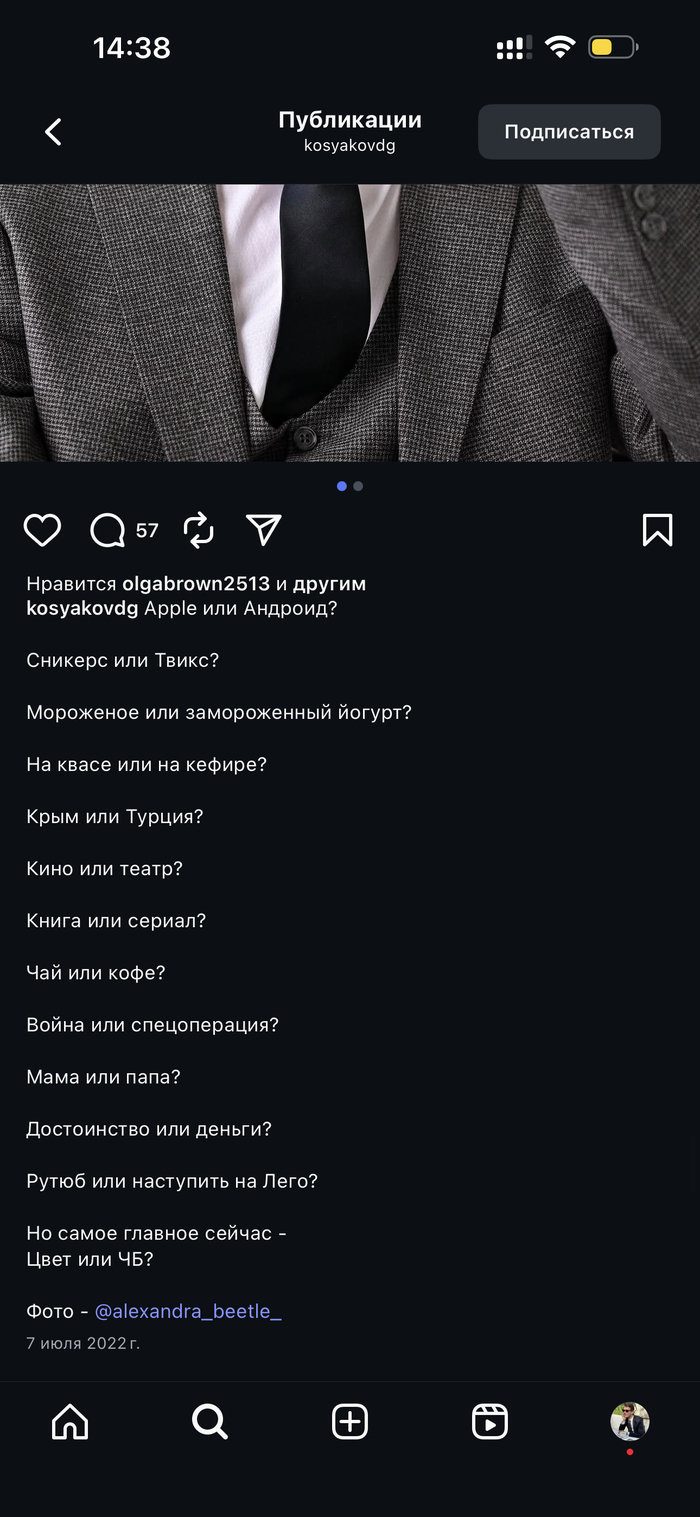700x1517 pixels.
Task: Open the @alexandra_beetle_ mention
Action: 188,1311
